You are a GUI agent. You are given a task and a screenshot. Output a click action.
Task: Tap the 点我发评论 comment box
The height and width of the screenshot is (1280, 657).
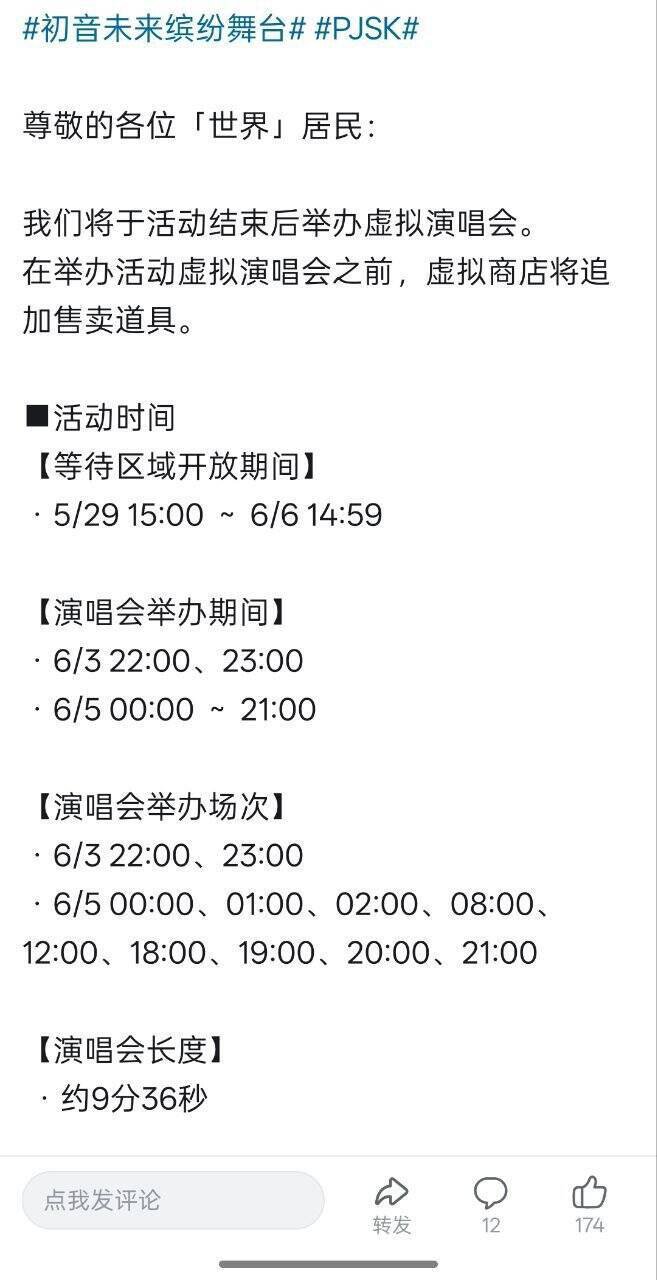click(173, 1200)
